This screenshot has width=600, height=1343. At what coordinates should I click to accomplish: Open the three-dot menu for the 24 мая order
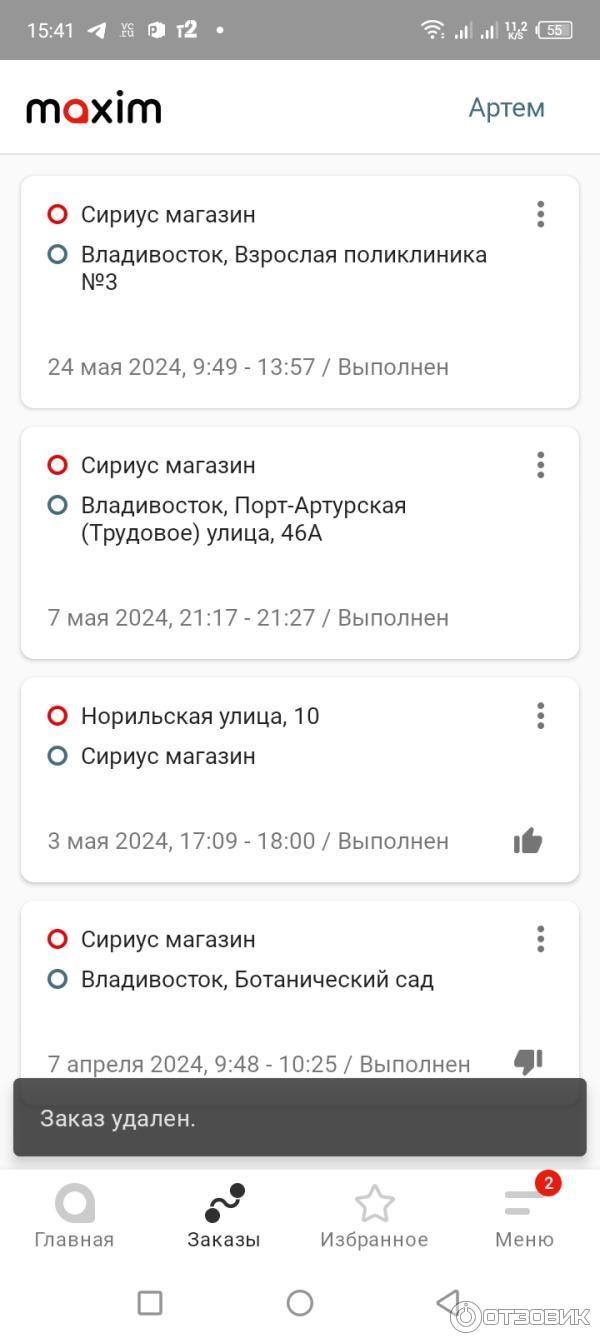[x=540, y=214]
